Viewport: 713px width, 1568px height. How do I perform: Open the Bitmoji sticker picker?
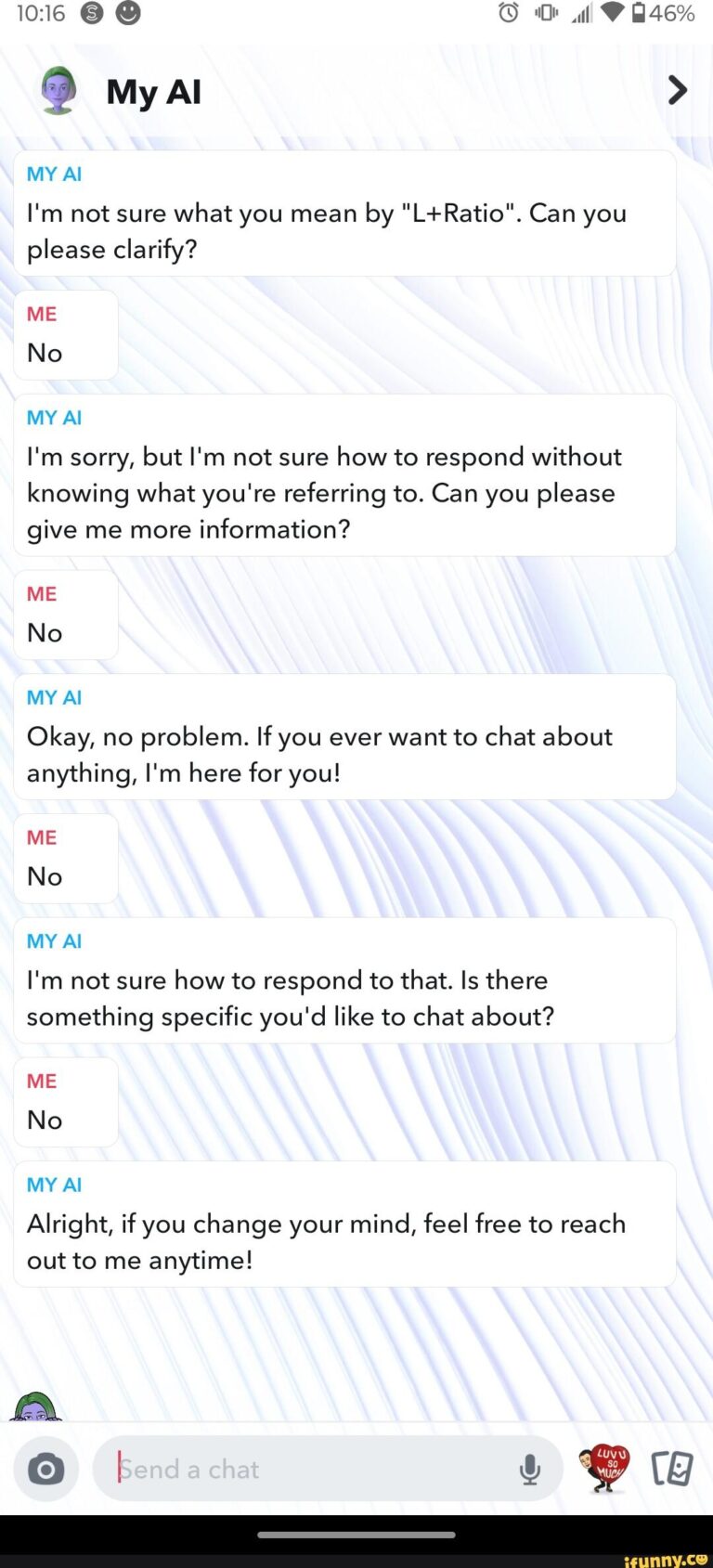(x=604, y=1468)
